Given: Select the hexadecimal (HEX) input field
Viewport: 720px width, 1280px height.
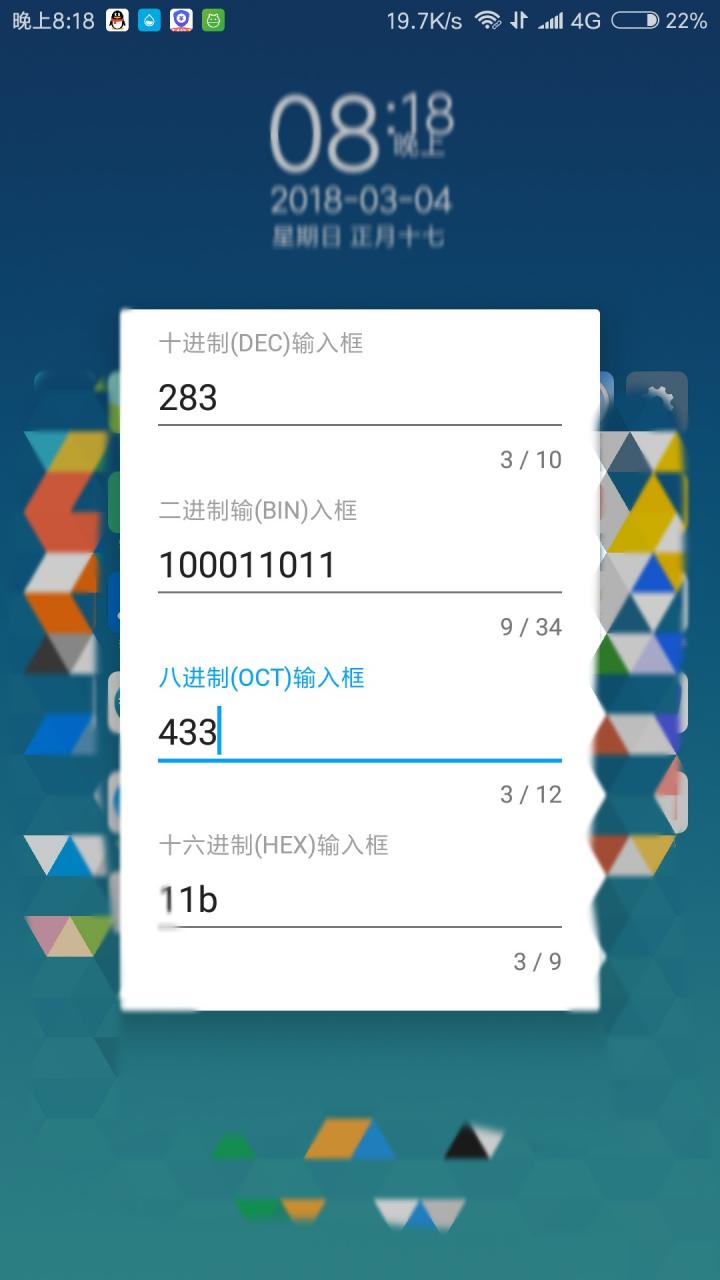Looking at the screenshot, I should tap(359, 900).
